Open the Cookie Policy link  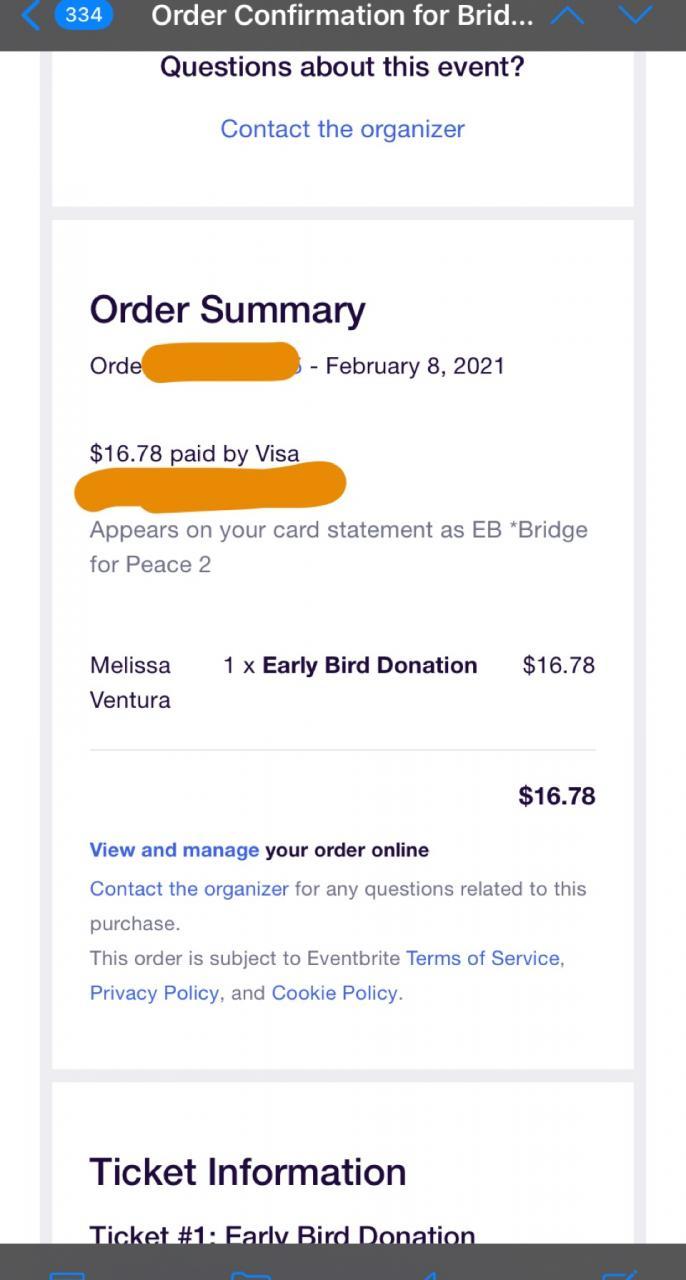[x=335, y=993]
